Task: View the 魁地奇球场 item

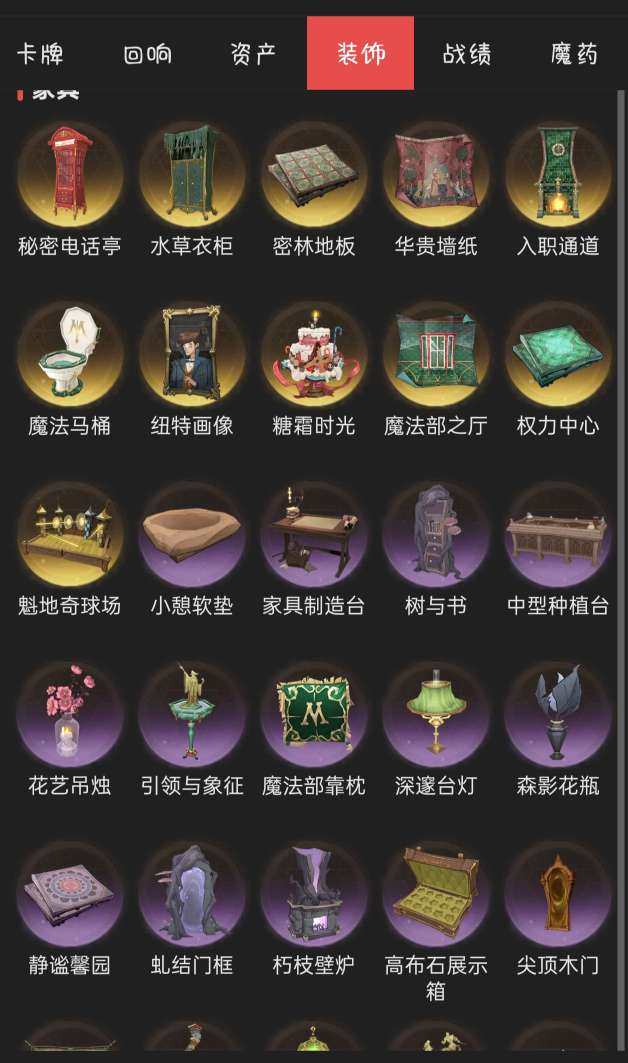Action: 70,535
